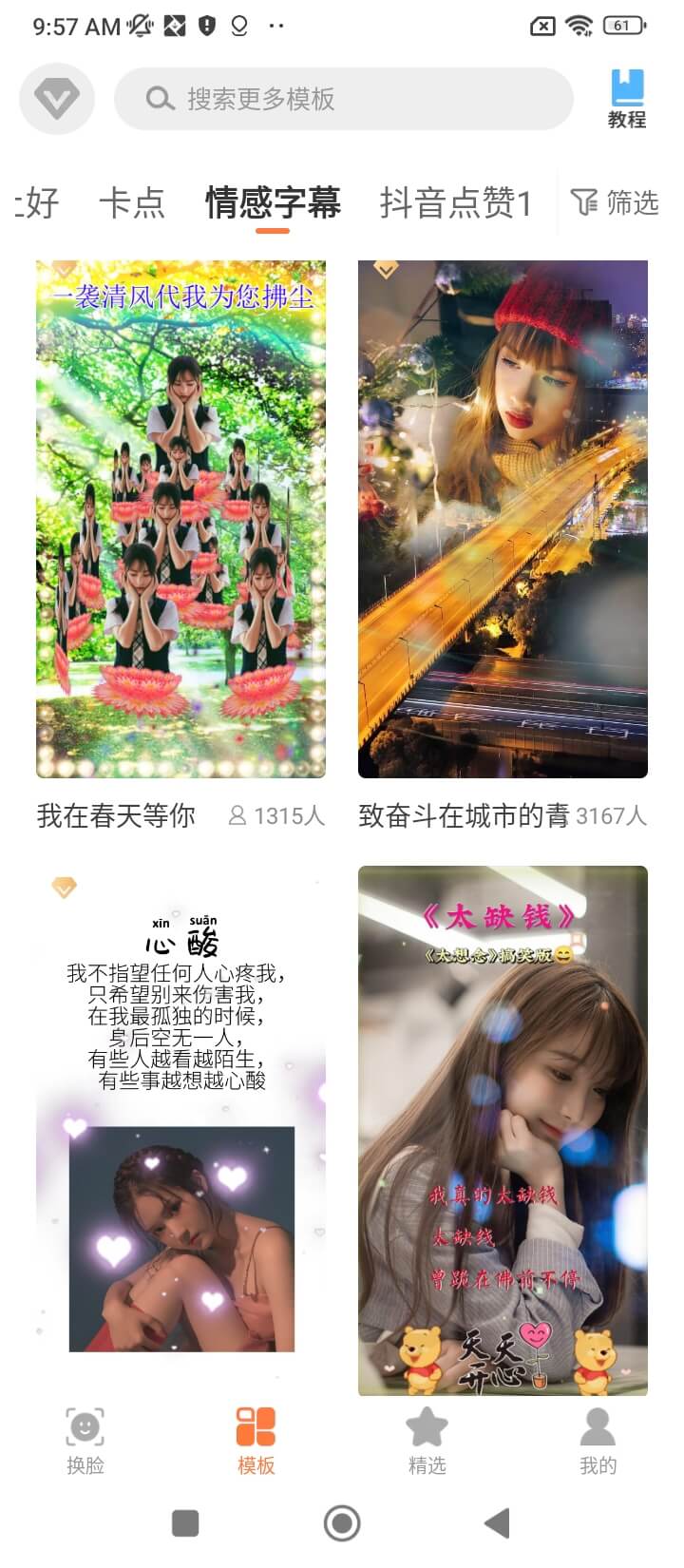Tap the system back button

497,1523
